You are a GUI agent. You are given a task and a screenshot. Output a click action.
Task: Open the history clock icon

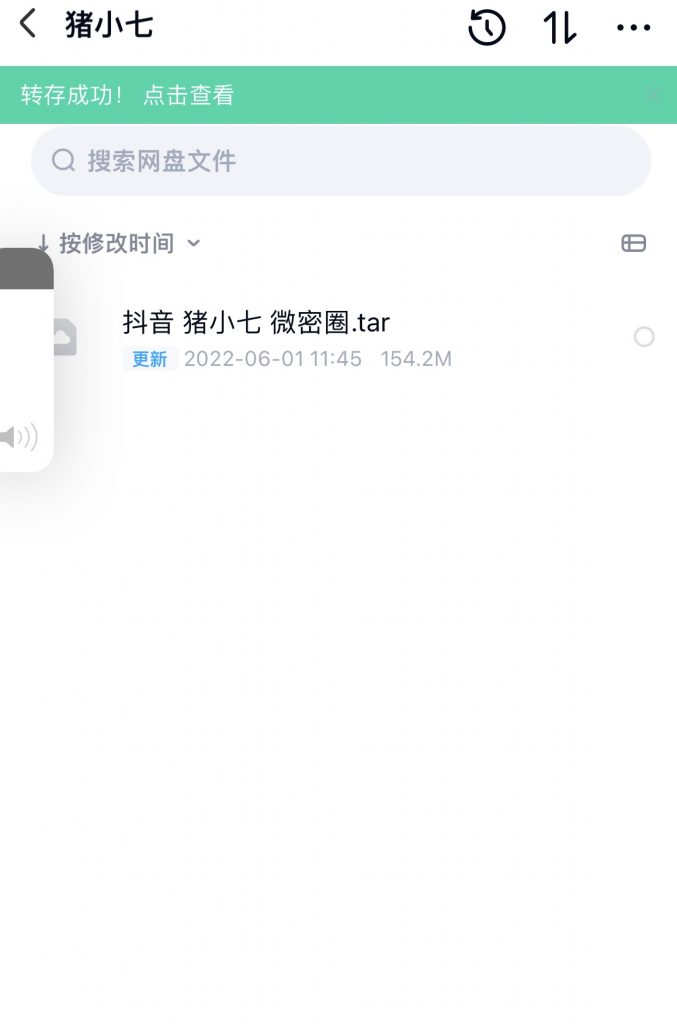tap(487, 27)
